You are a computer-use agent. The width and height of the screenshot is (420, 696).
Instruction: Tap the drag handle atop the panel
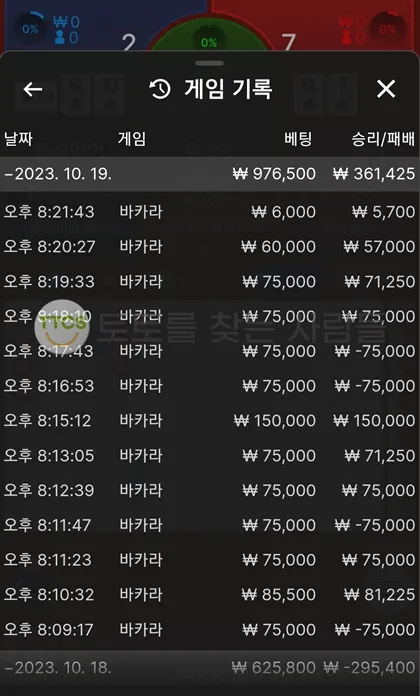coord(210,63)
